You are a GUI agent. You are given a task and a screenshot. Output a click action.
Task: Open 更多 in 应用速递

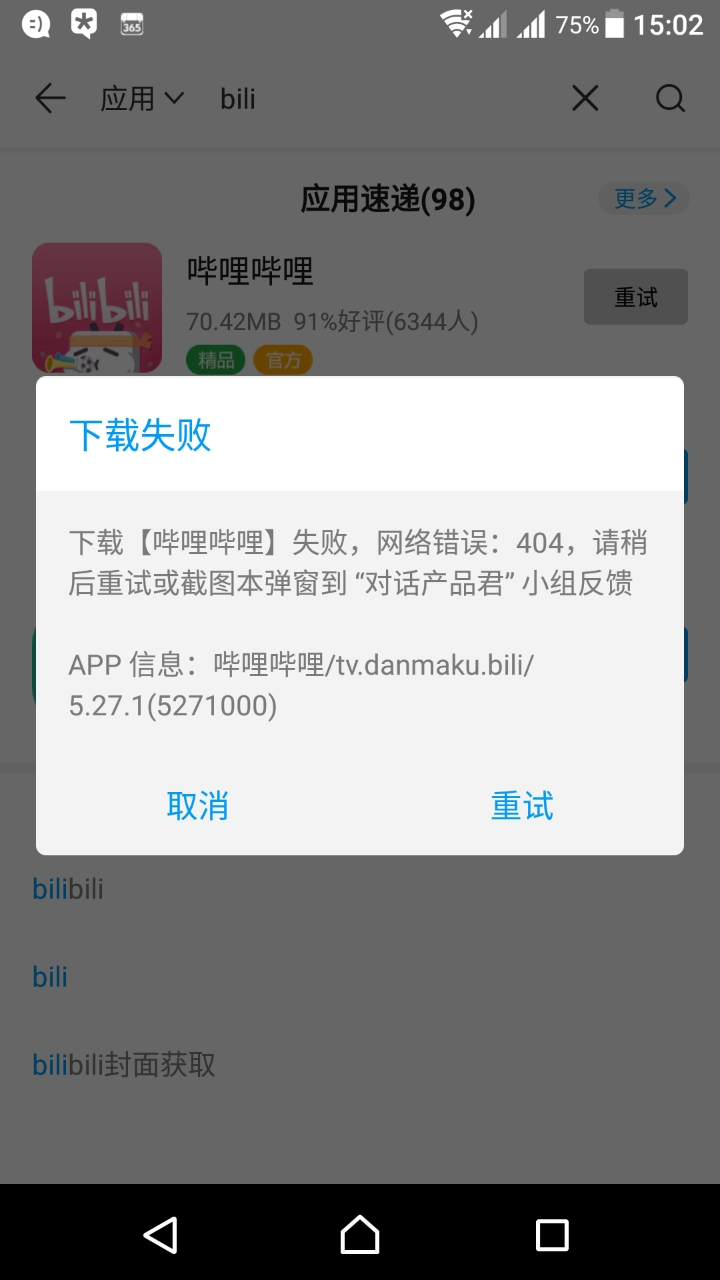point(644,198)
